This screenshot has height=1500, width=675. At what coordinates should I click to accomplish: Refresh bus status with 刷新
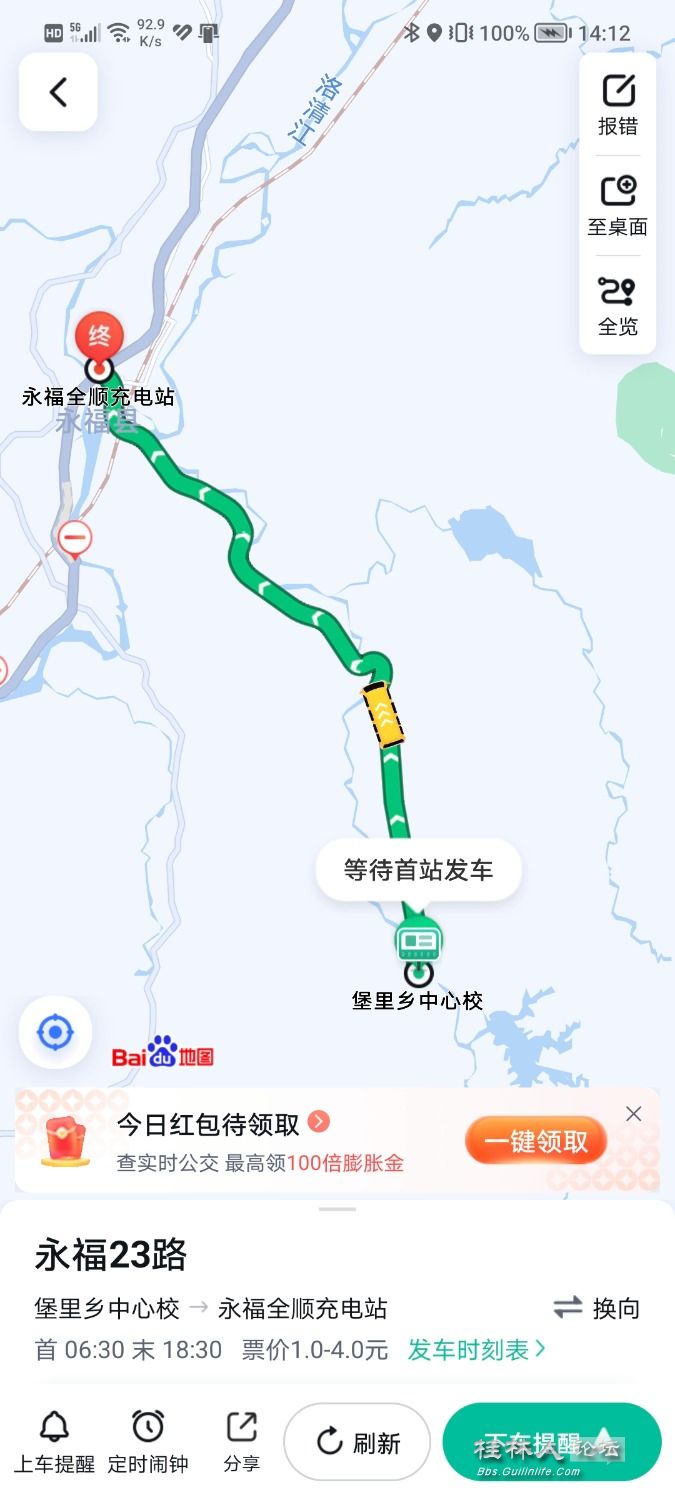tap(357, 1442)
